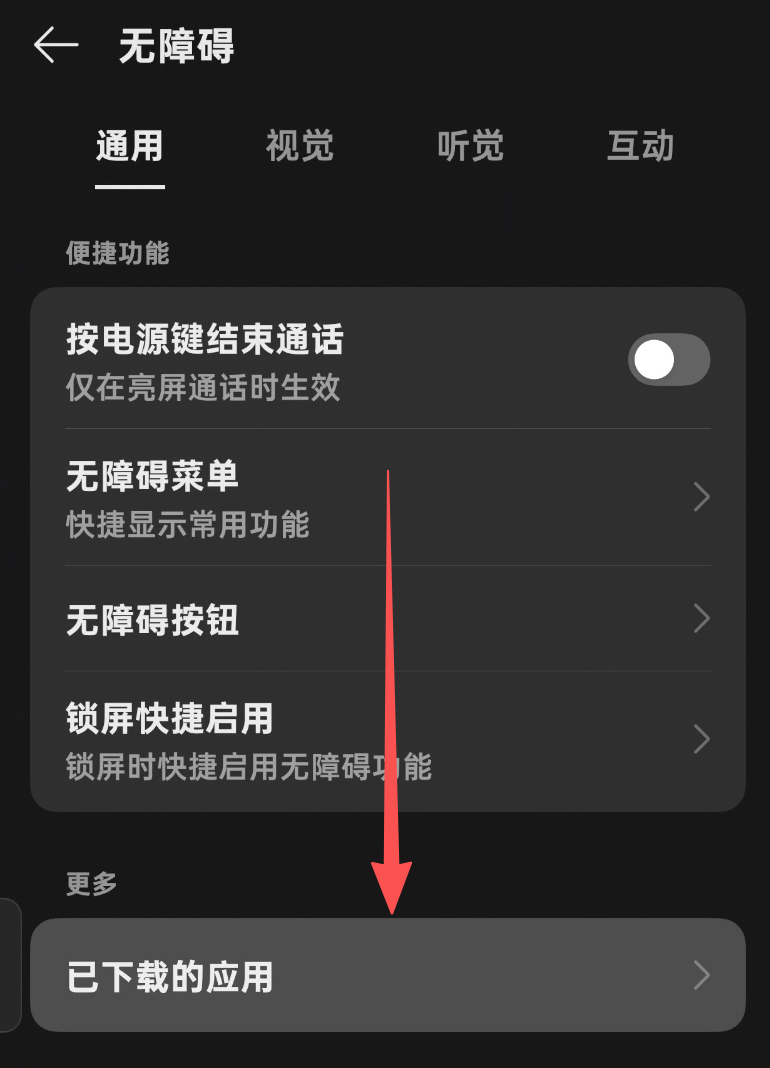
Task: Click the 更多 section label
Action: 91,883
